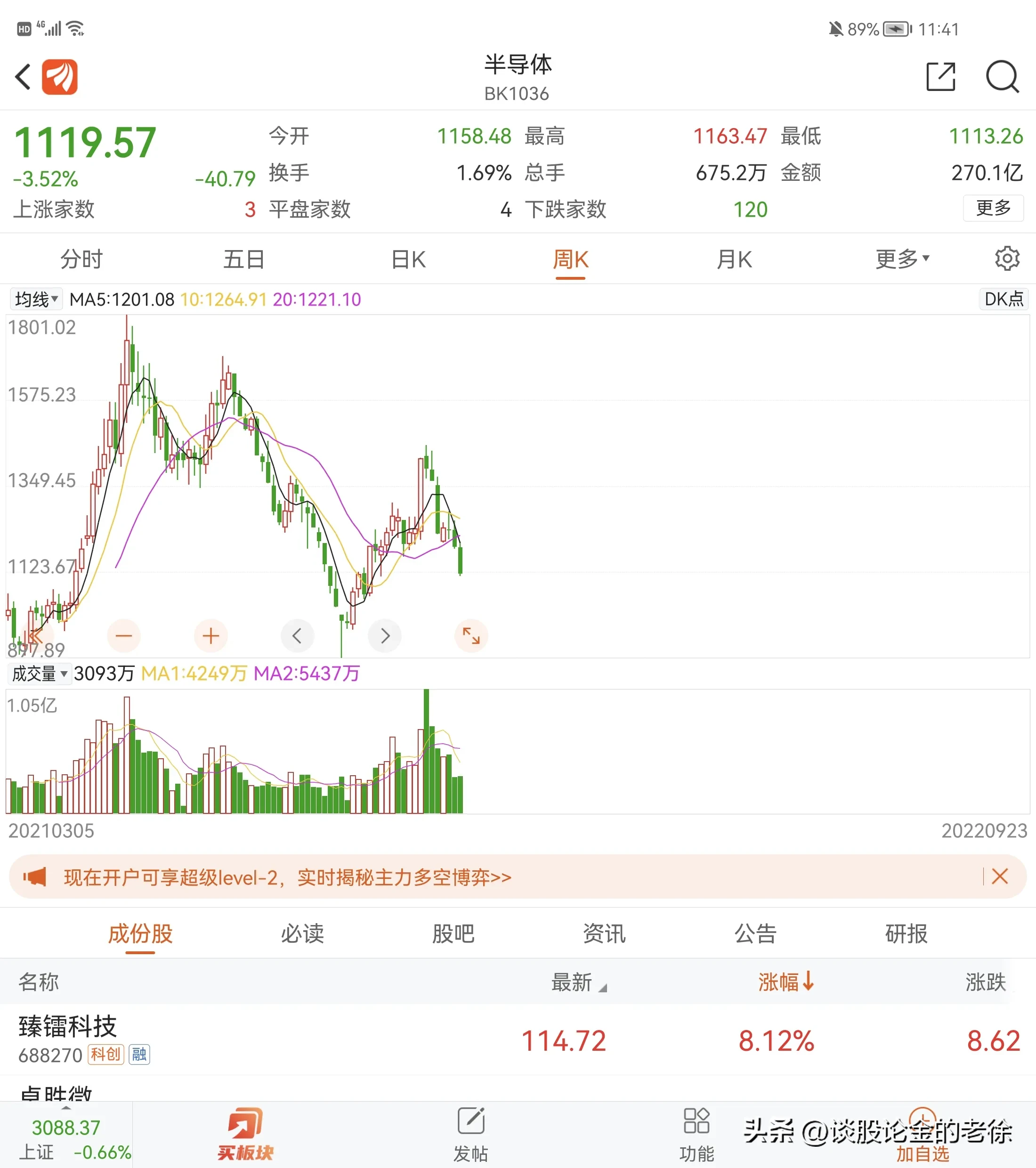Open the 成交量 indicator dropdown

pyautogui.click(x=40, y=673)
